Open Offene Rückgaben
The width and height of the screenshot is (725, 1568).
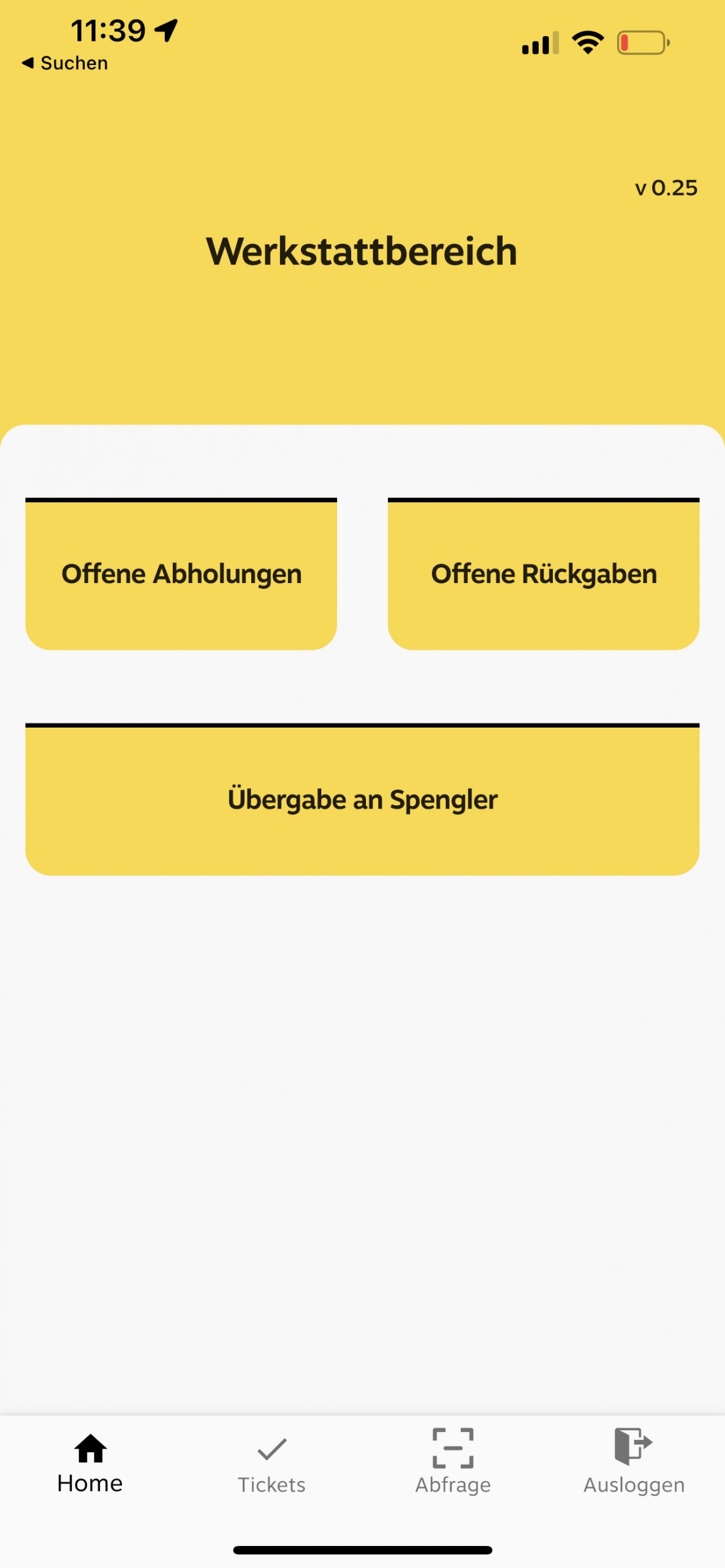coord(544,574)
